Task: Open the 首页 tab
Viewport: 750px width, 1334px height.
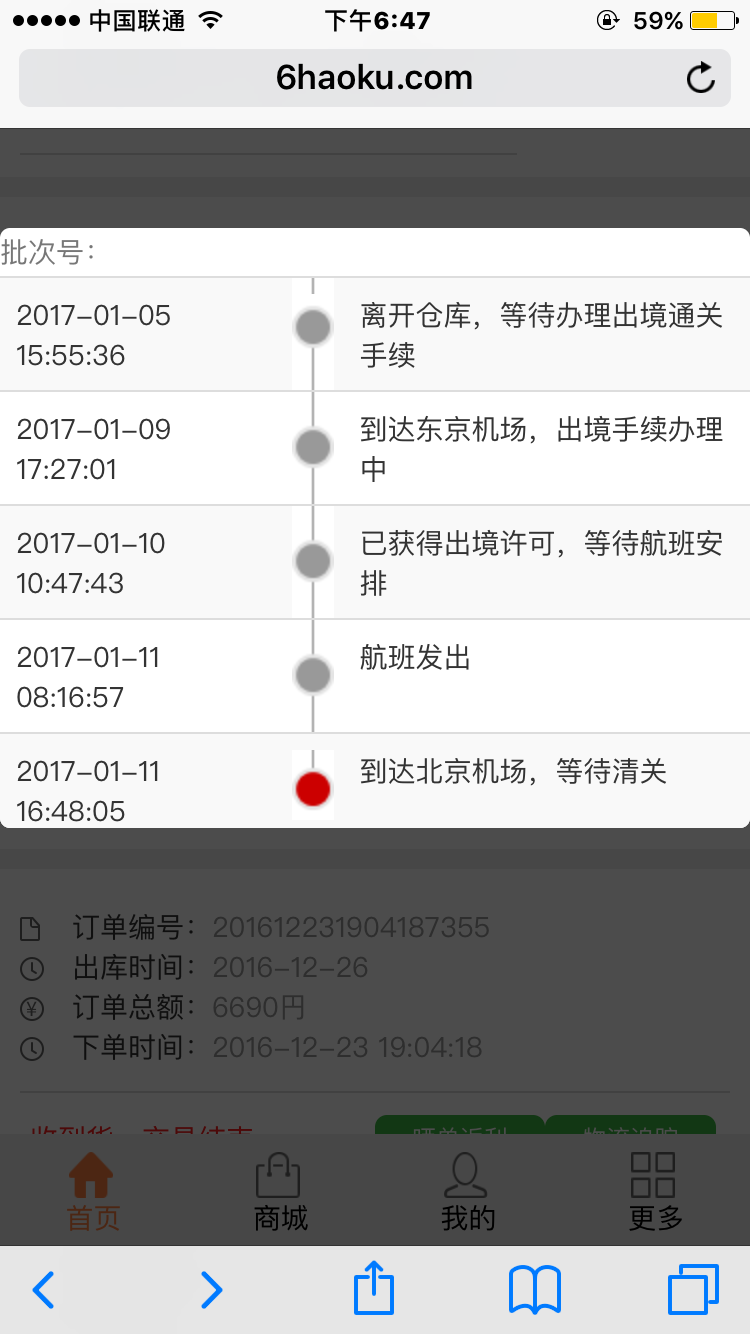Action: point(93,1192)
